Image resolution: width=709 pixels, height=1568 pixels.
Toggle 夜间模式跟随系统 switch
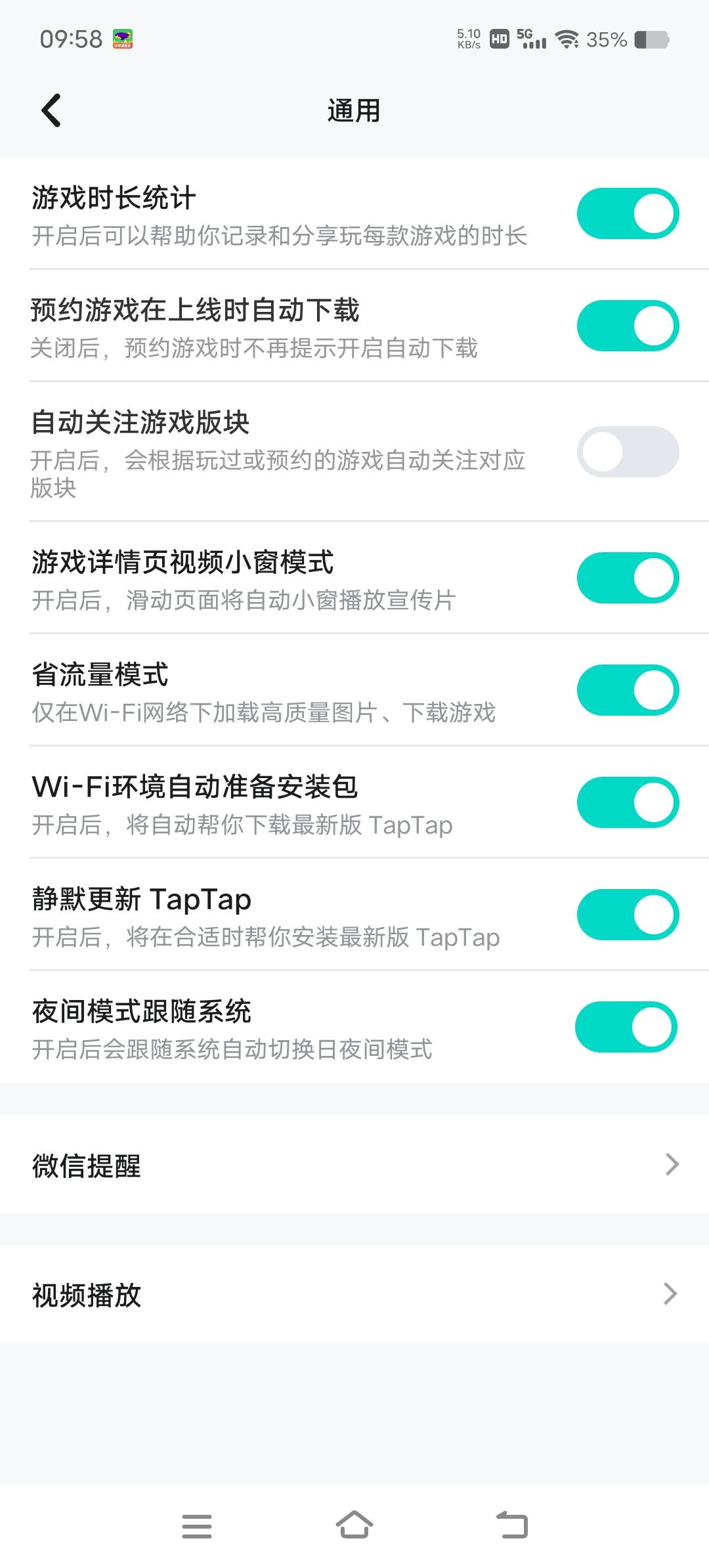pyautogui.click(x=626, y=1027)
